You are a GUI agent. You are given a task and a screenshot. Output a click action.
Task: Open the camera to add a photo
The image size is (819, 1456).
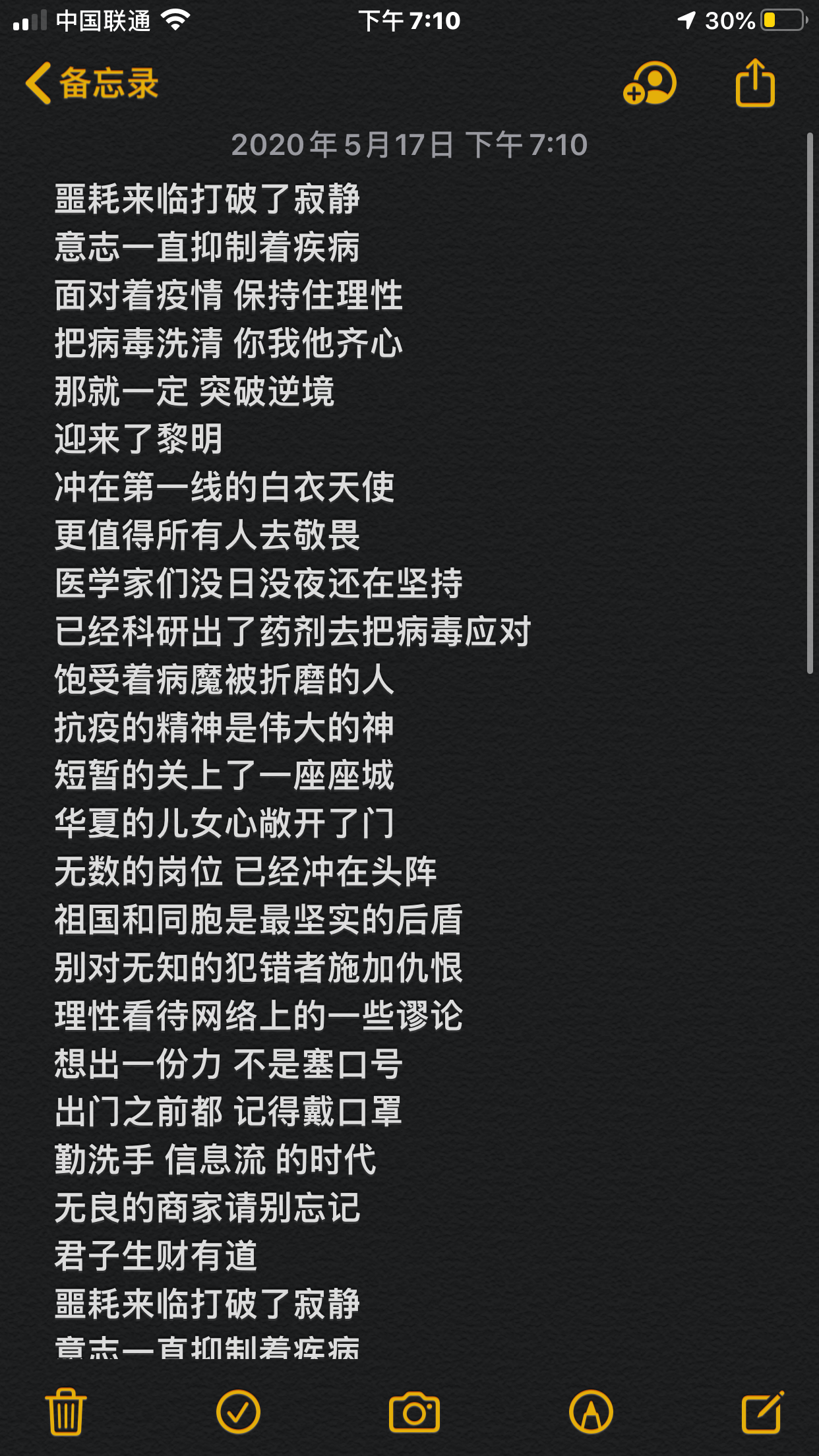coord(414,1412)
